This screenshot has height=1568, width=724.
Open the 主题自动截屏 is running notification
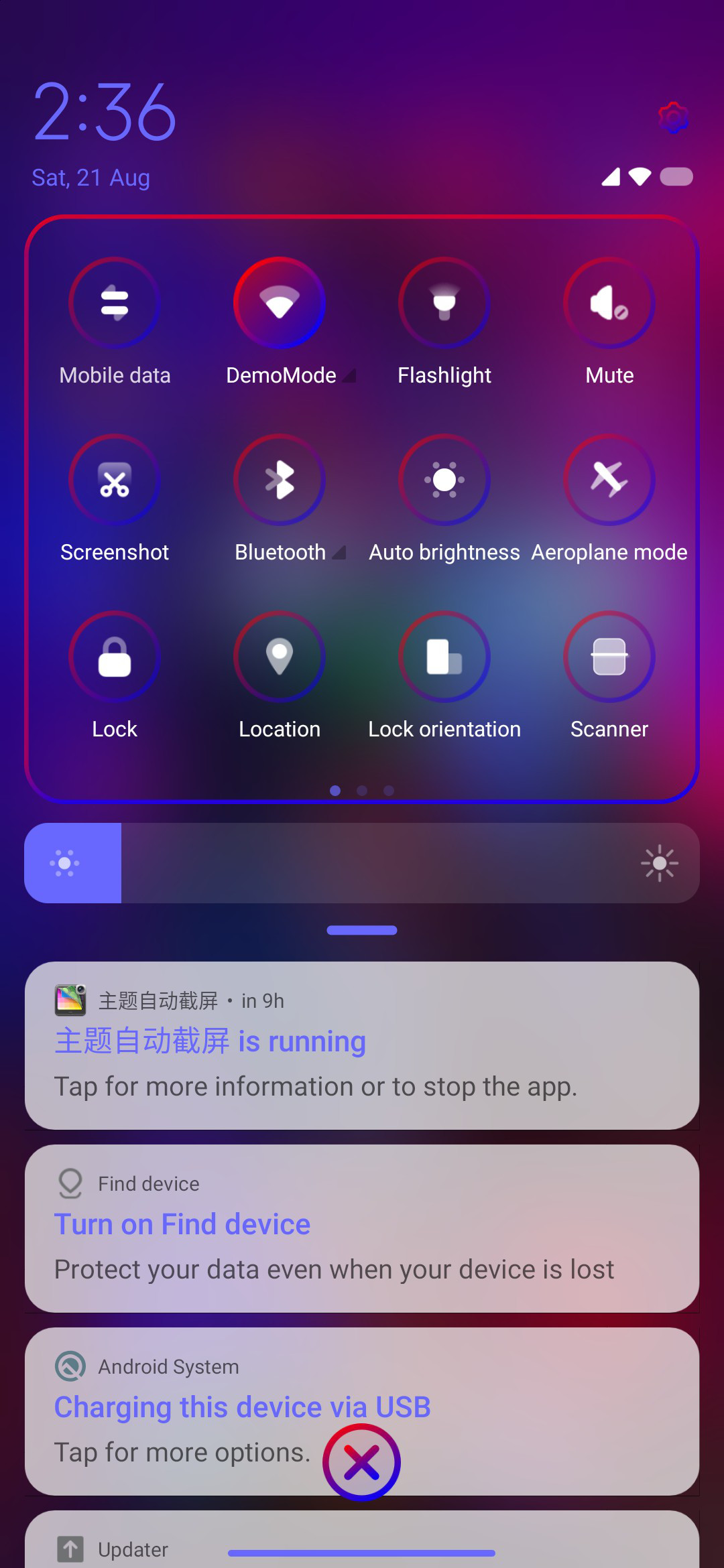(362, 1045)
